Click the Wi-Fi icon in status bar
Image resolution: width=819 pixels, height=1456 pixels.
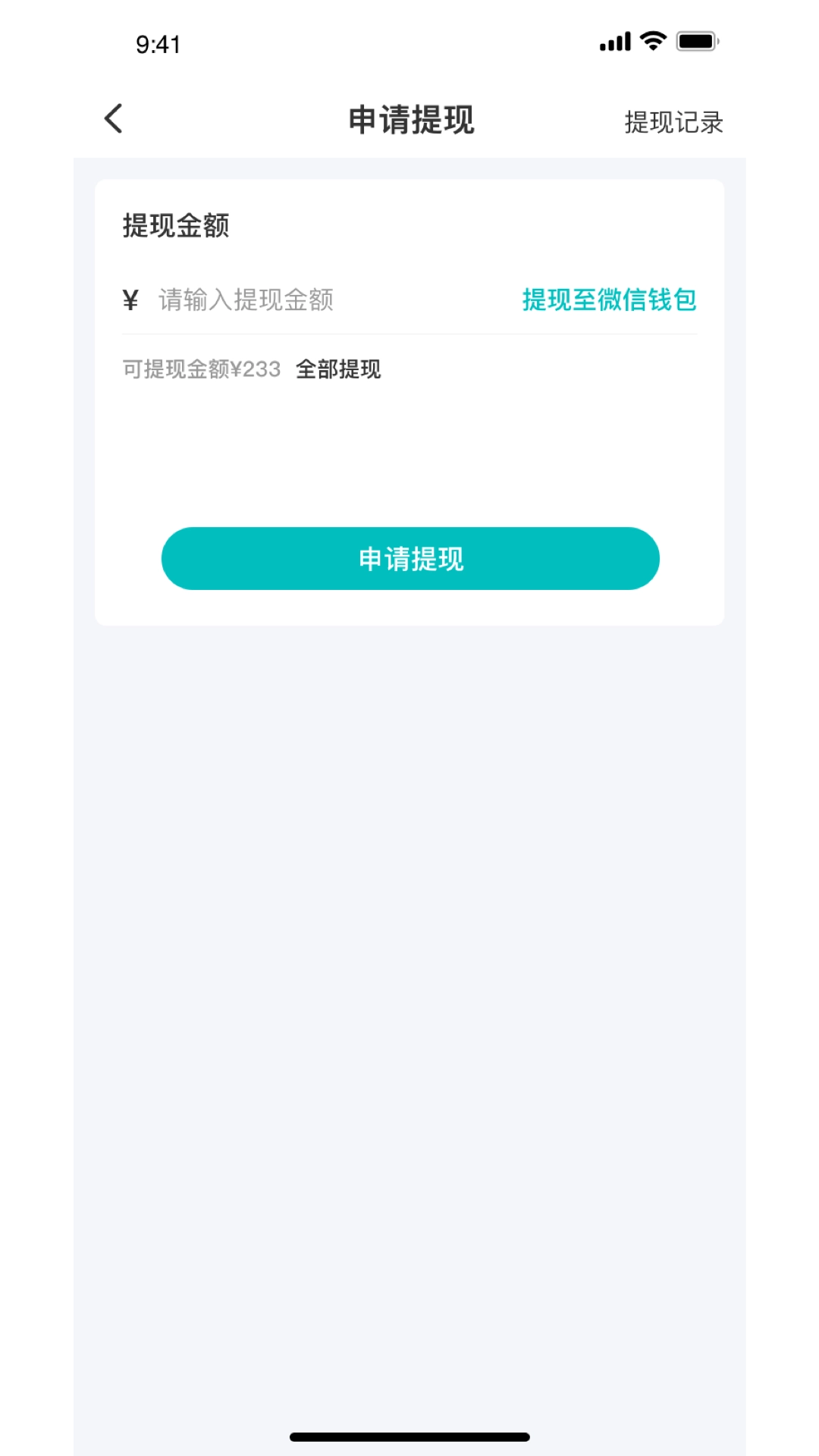pos(651,42)
